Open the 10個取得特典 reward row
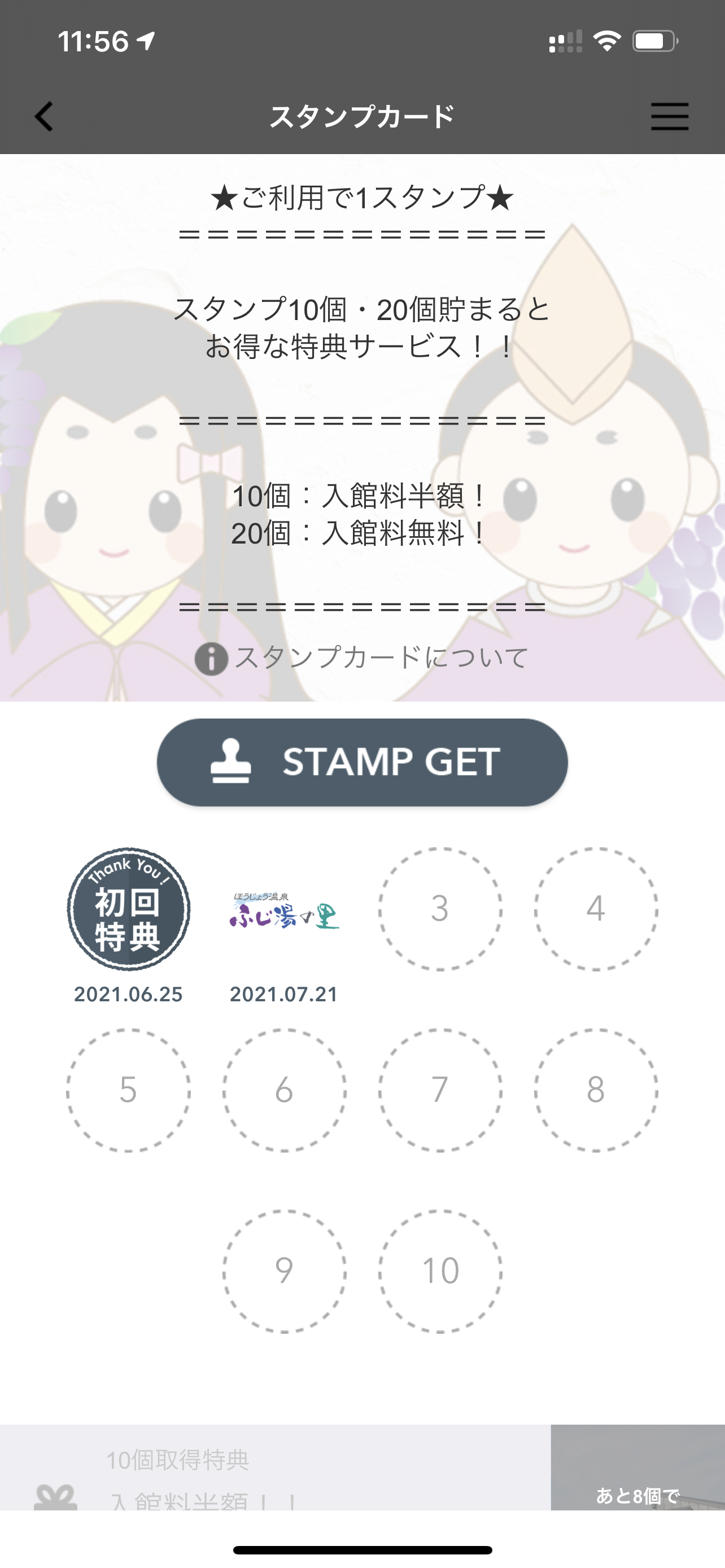The height and width of the screenshot is (1568, 725). [274, 1472]
